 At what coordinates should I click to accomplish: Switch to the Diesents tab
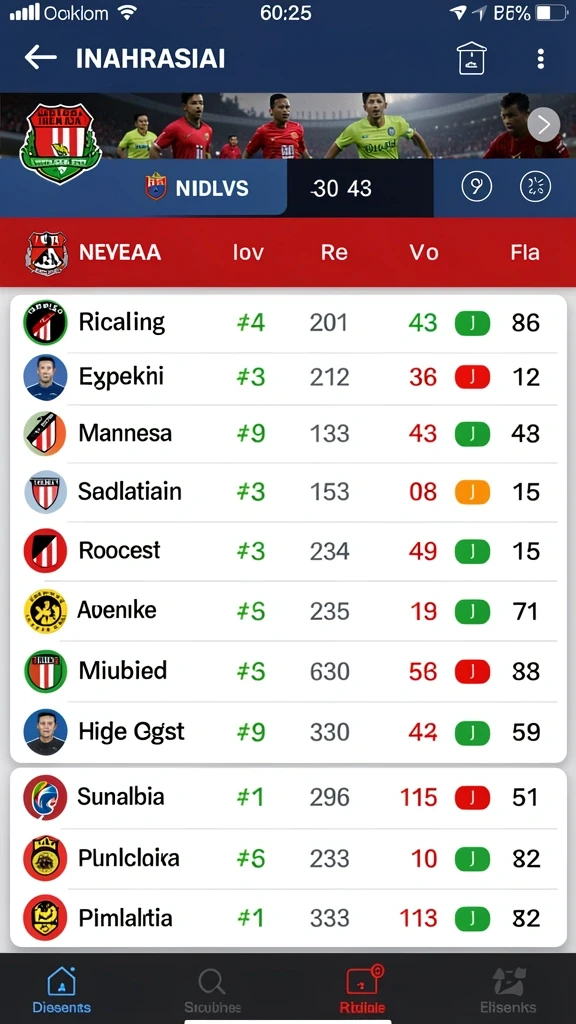[x=61, y=989]
